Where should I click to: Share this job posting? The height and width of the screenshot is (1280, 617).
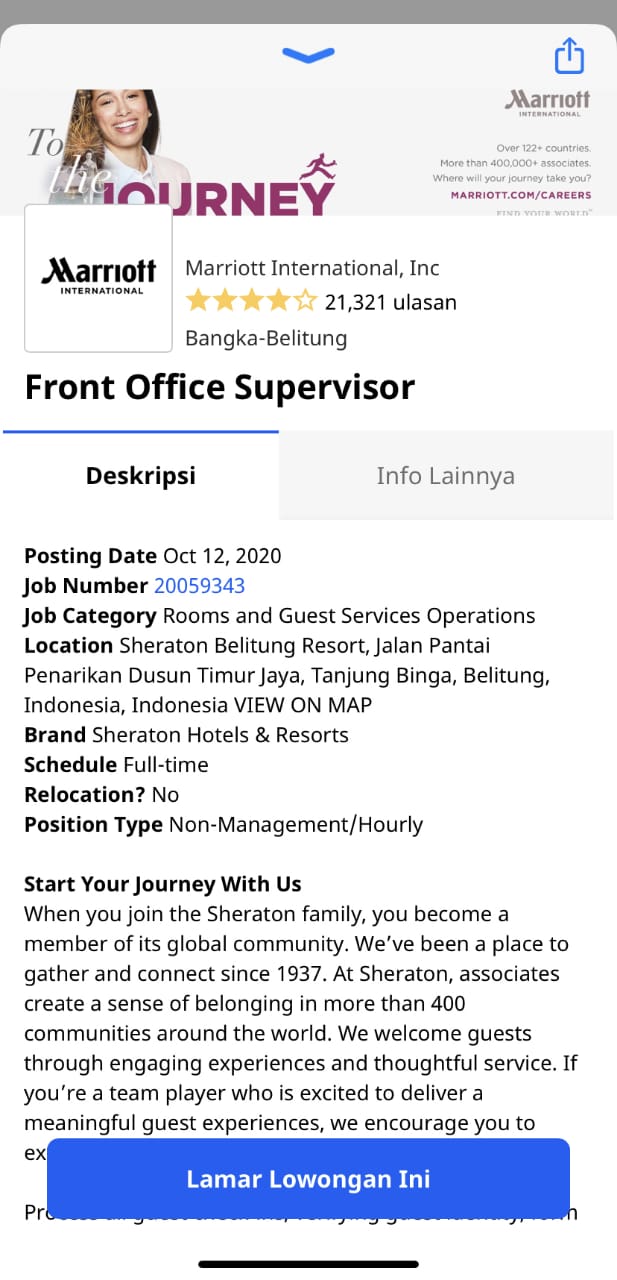569,55
